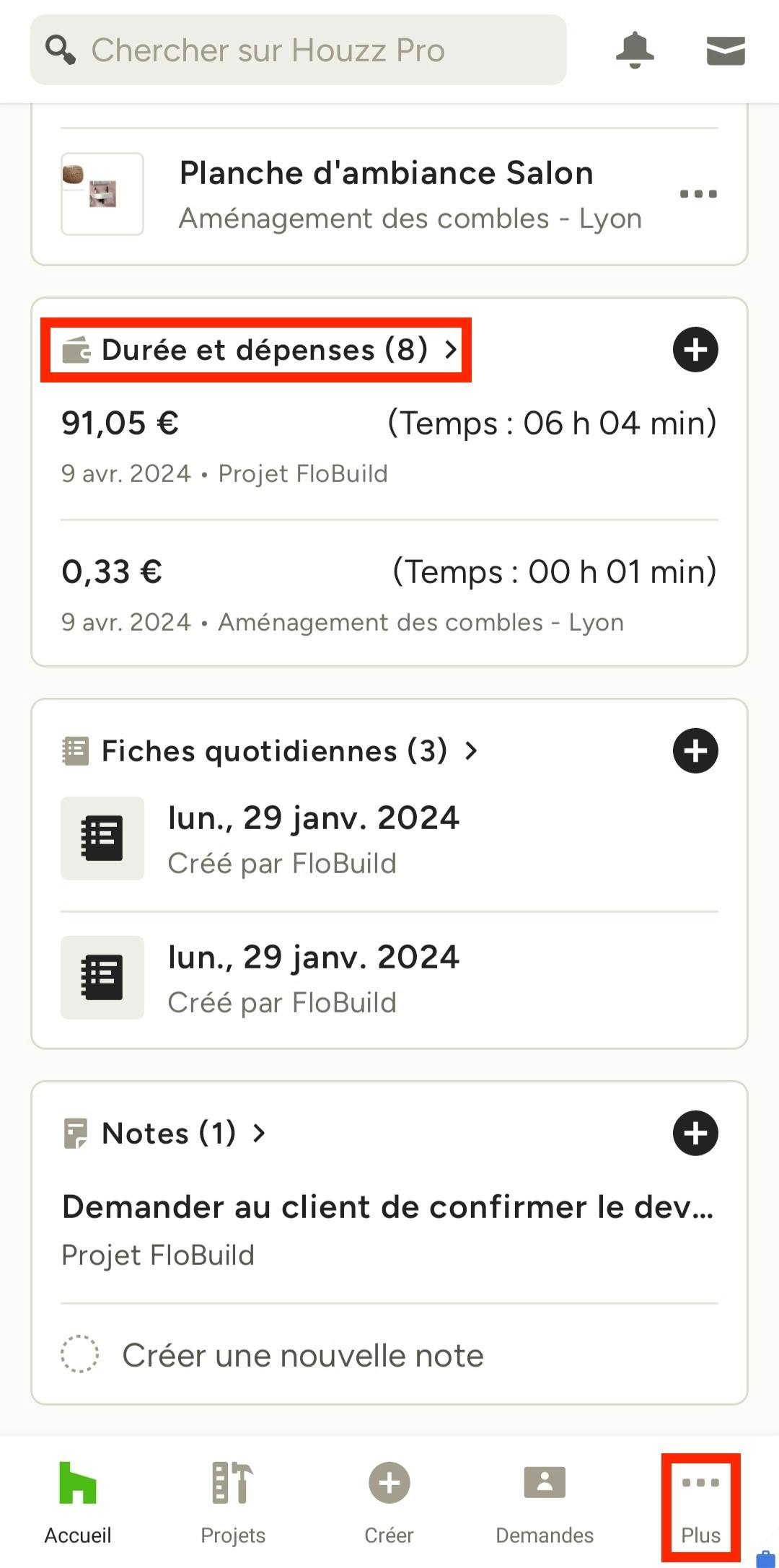Add a new fiche quotidienne

pyautogui.click(x=695, y=751)
